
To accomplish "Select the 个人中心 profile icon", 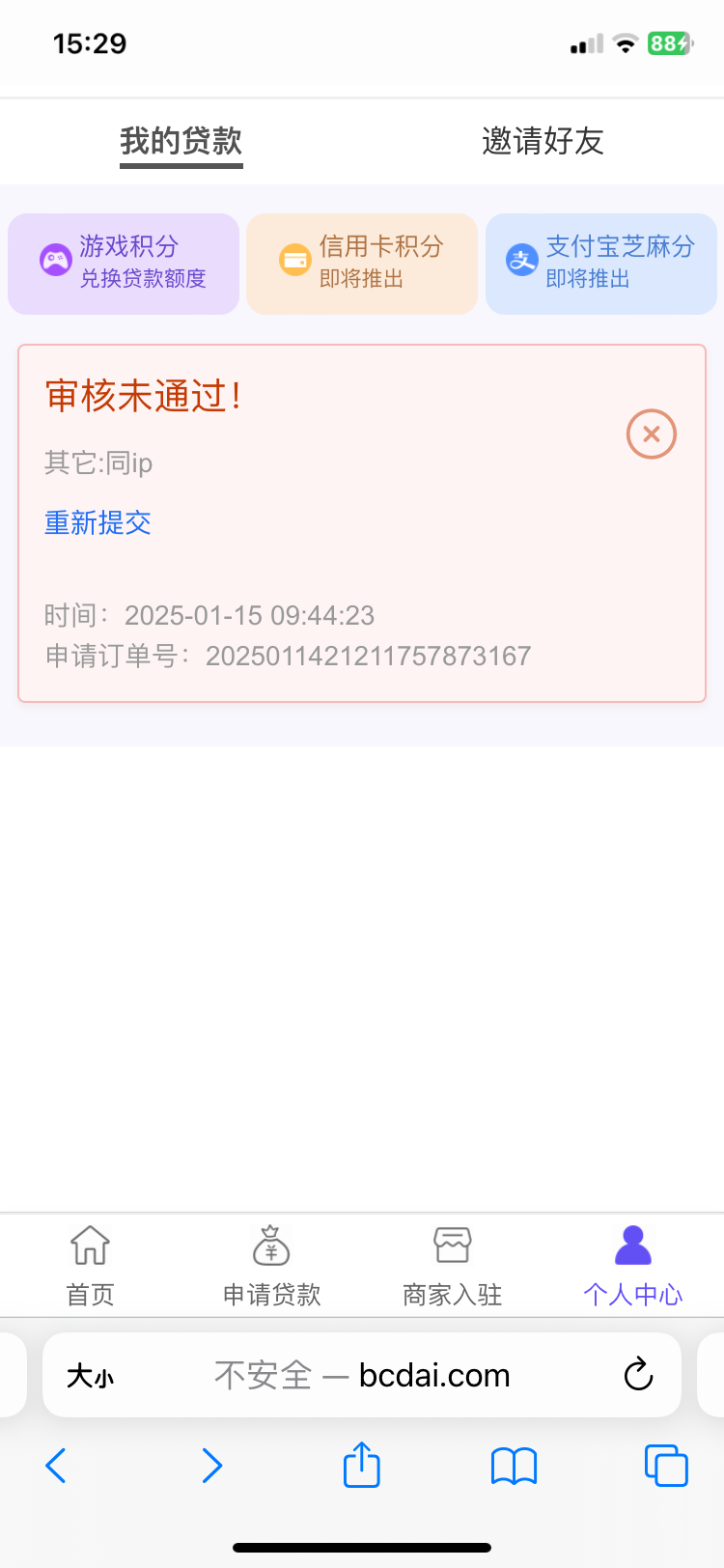I will 632,1244.
